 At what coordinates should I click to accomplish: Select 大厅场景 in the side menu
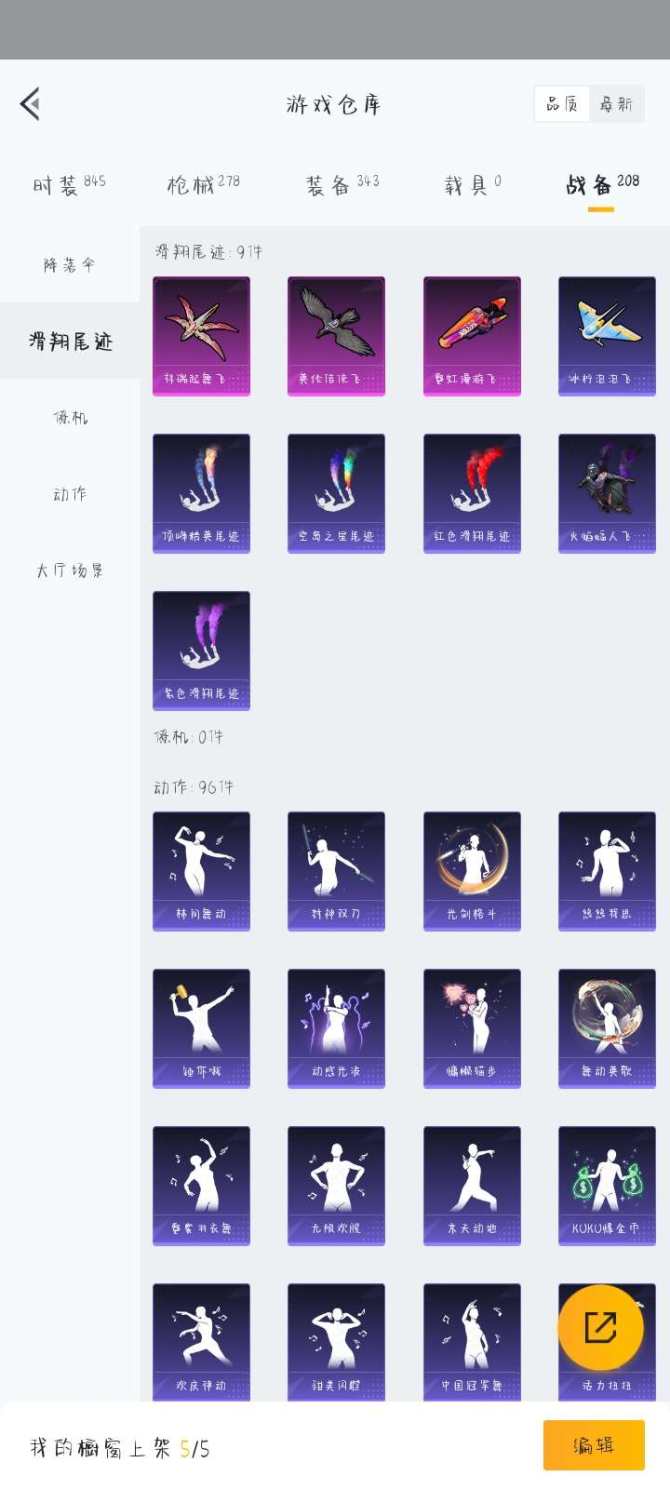69,571
